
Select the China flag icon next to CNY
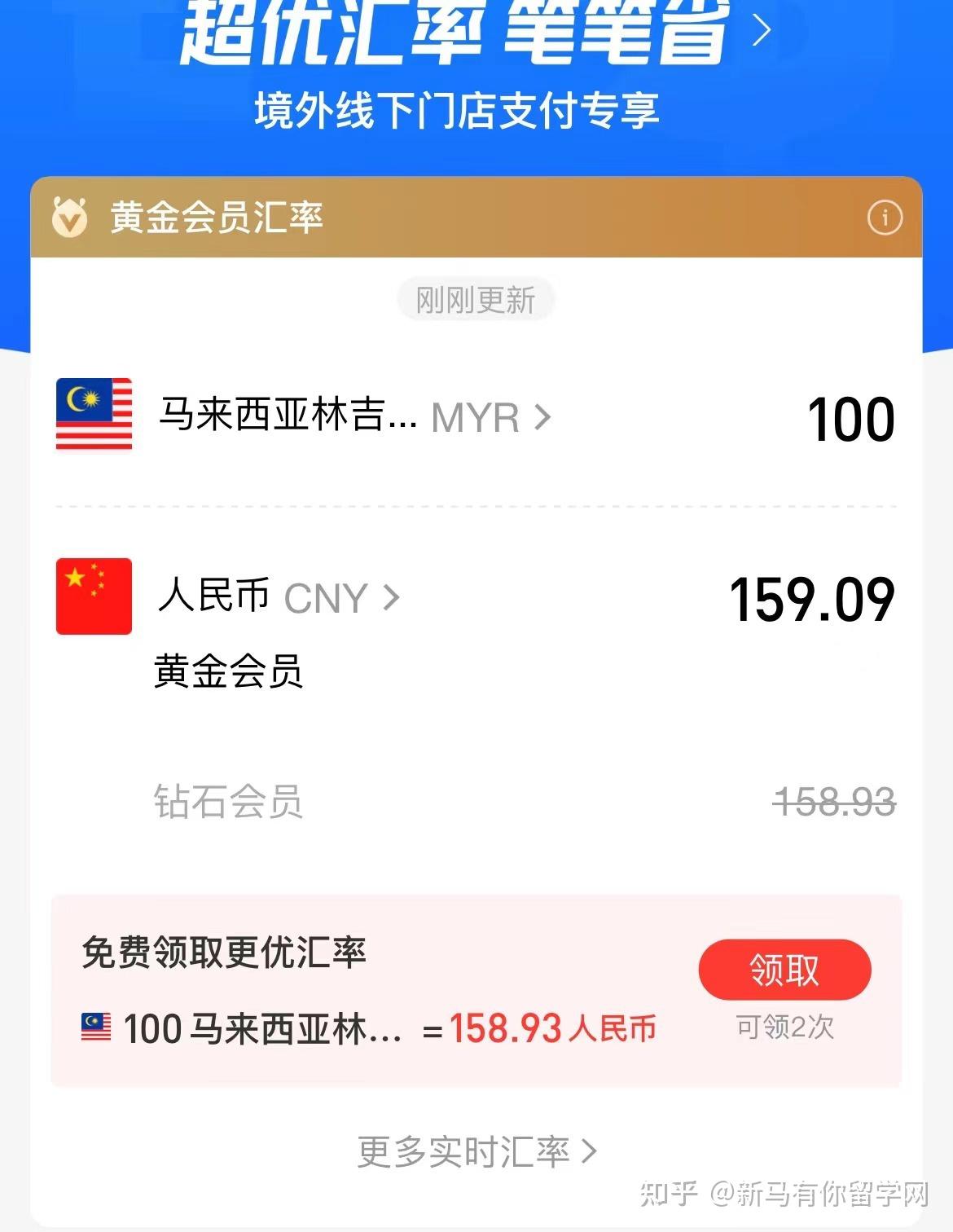92,596
